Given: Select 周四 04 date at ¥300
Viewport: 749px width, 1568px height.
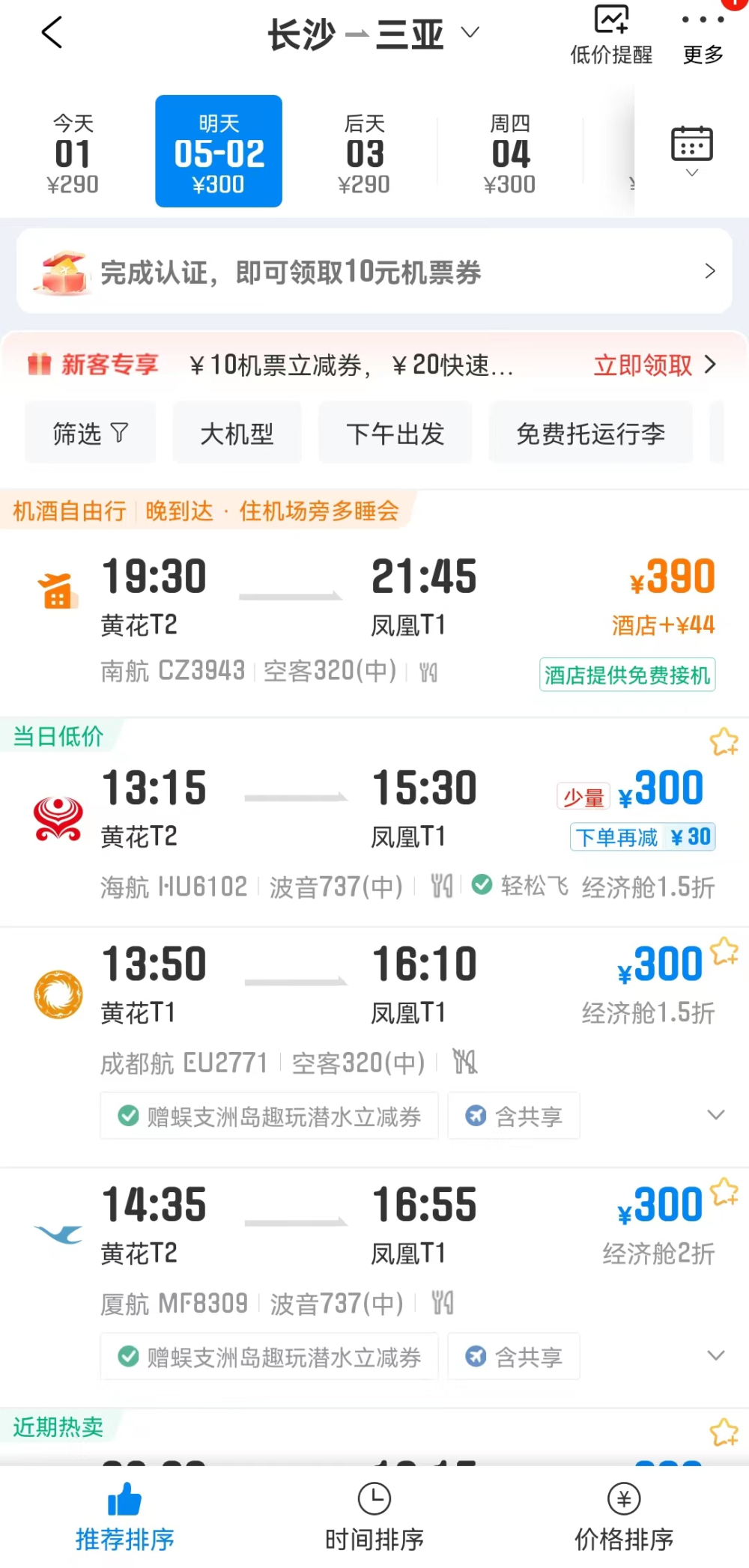Looking at the screenshot, I should [509, 153].
